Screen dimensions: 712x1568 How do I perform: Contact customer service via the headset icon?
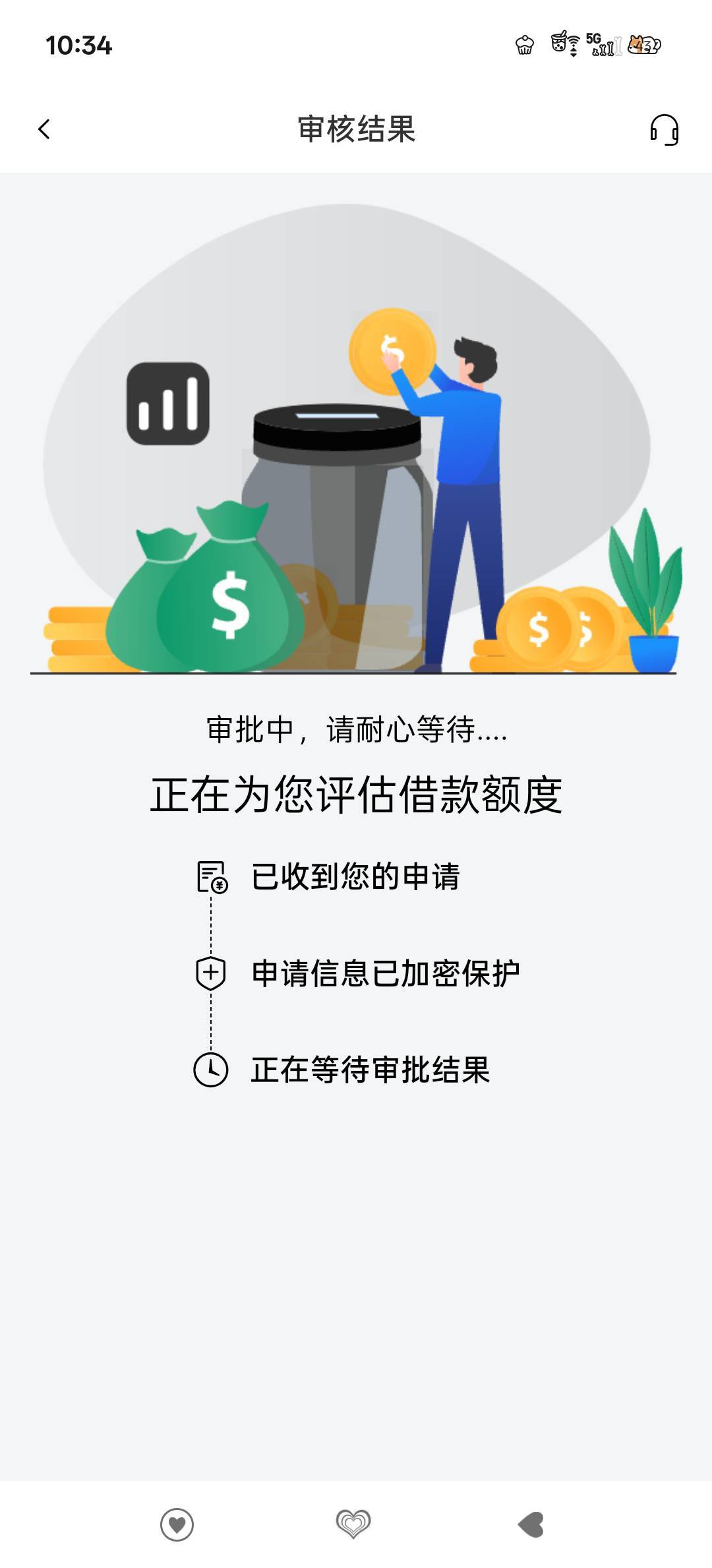tap(664, 129)
